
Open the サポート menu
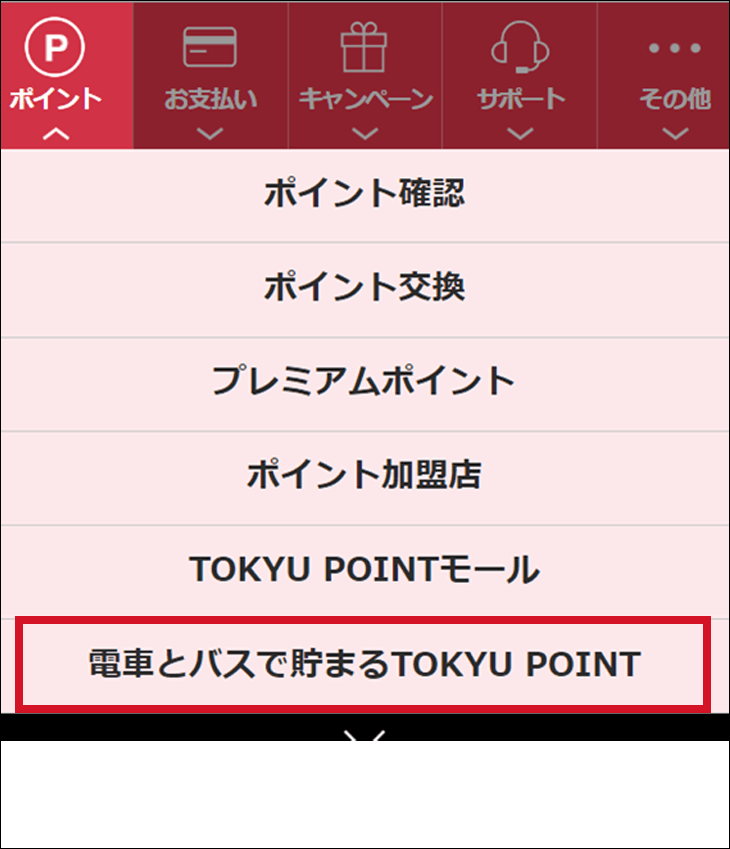point(520,76)
